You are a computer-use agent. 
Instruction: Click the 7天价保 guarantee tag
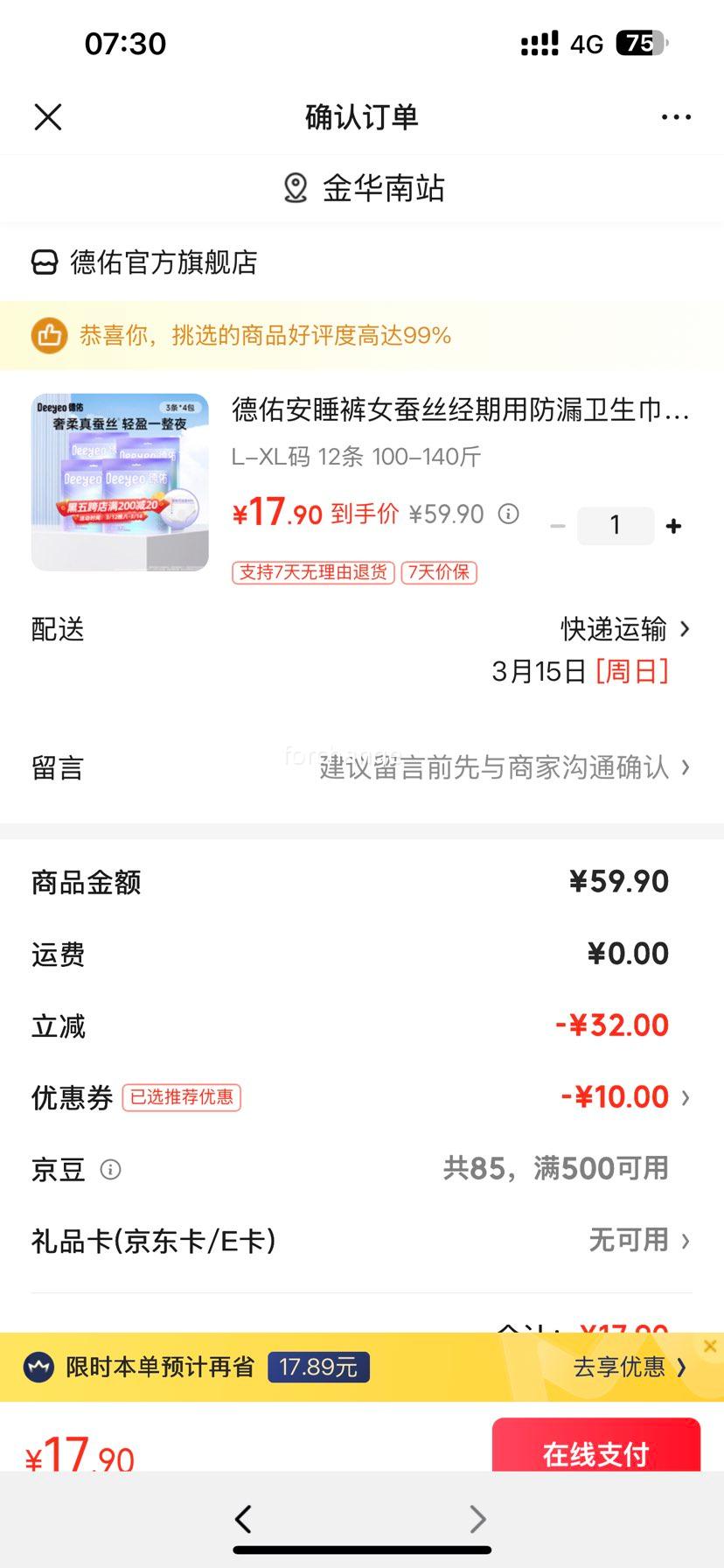pyautogui.click(x=438, y=572)
